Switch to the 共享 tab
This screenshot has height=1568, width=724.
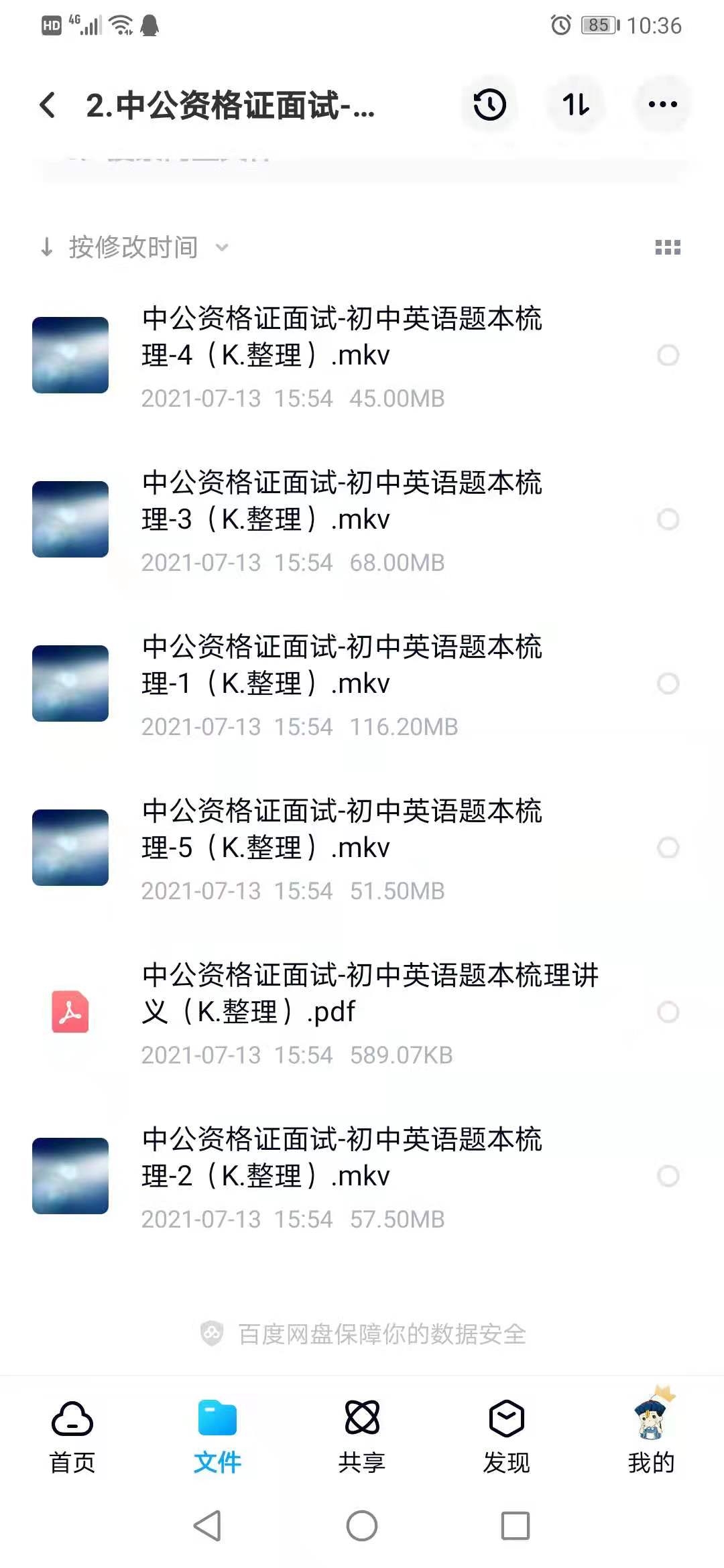(x=362, y=1436)
